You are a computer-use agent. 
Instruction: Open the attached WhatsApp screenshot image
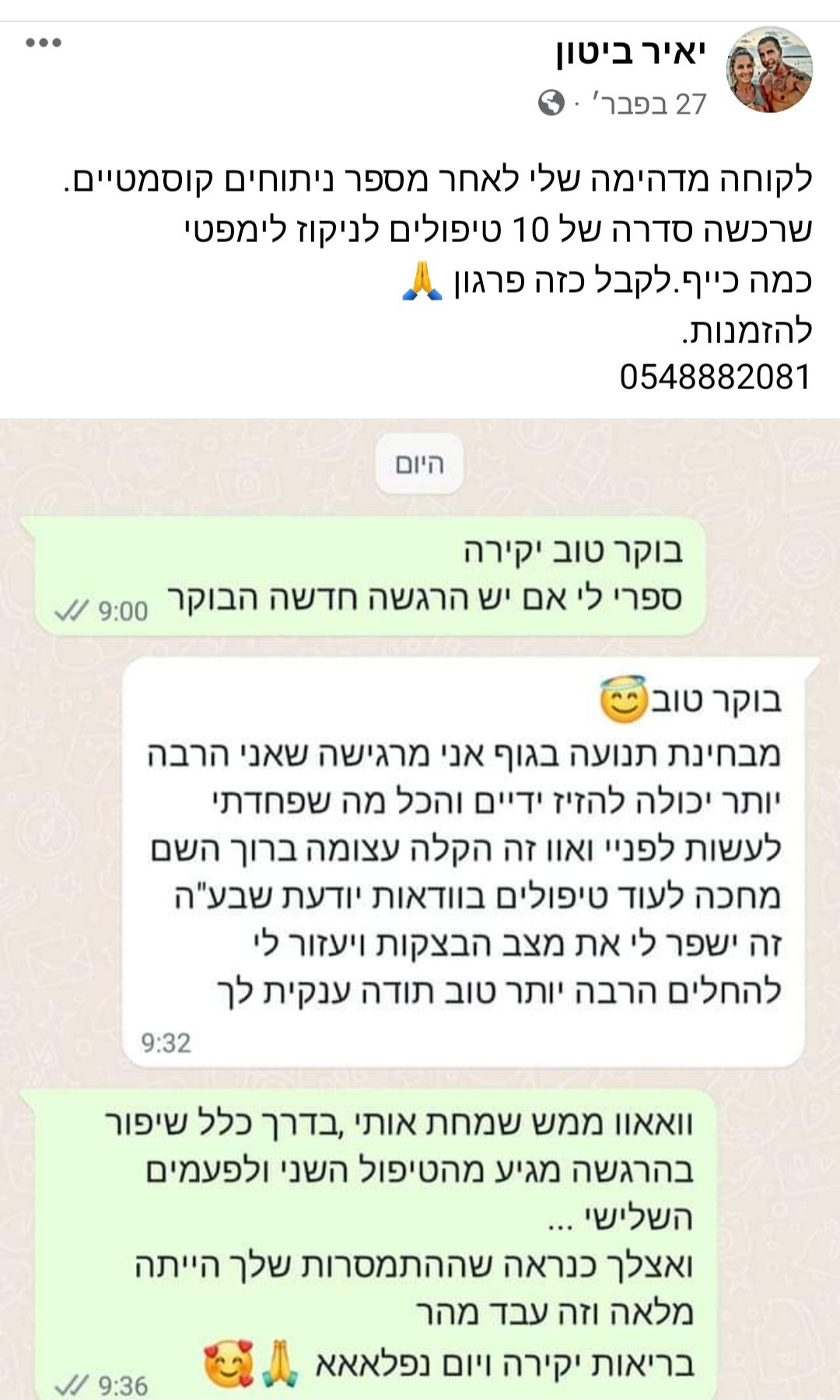coord(420,903)
